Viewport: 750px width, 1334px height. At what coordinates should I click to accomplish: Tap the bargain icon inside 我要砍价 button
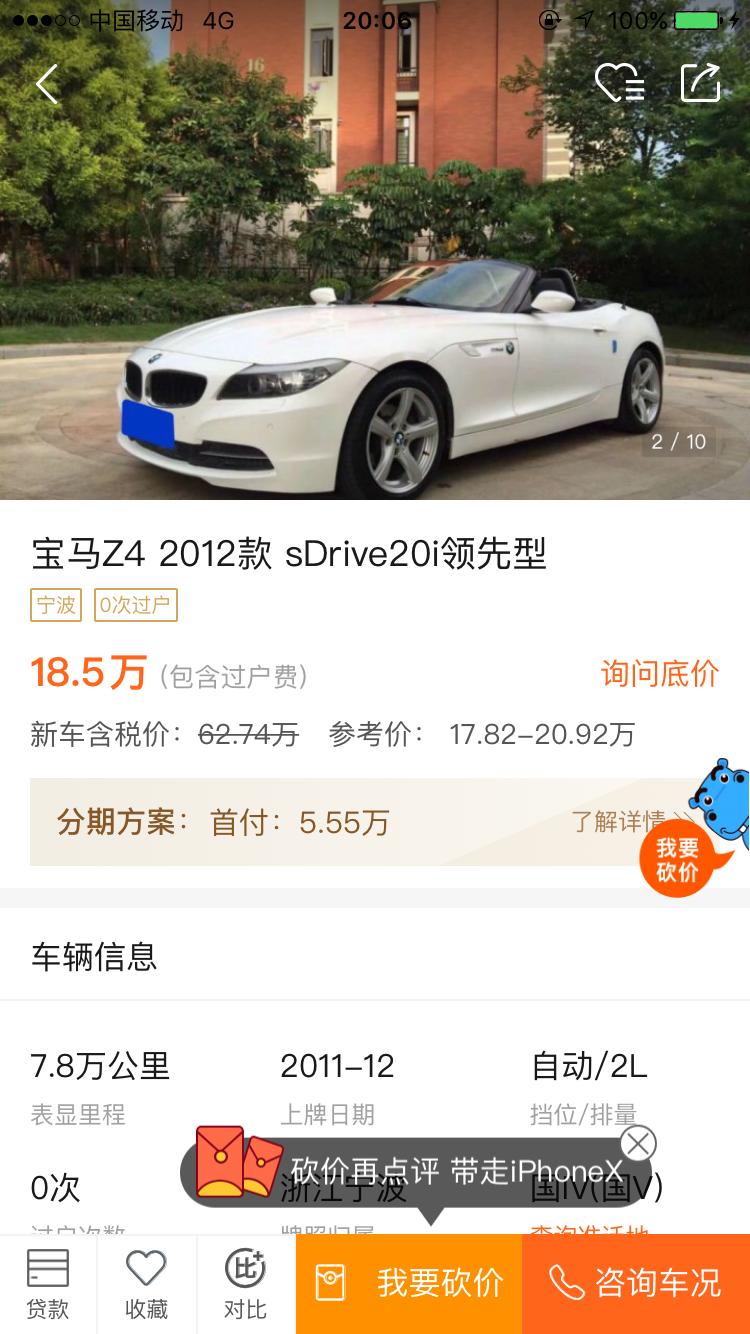point(331,1283)
